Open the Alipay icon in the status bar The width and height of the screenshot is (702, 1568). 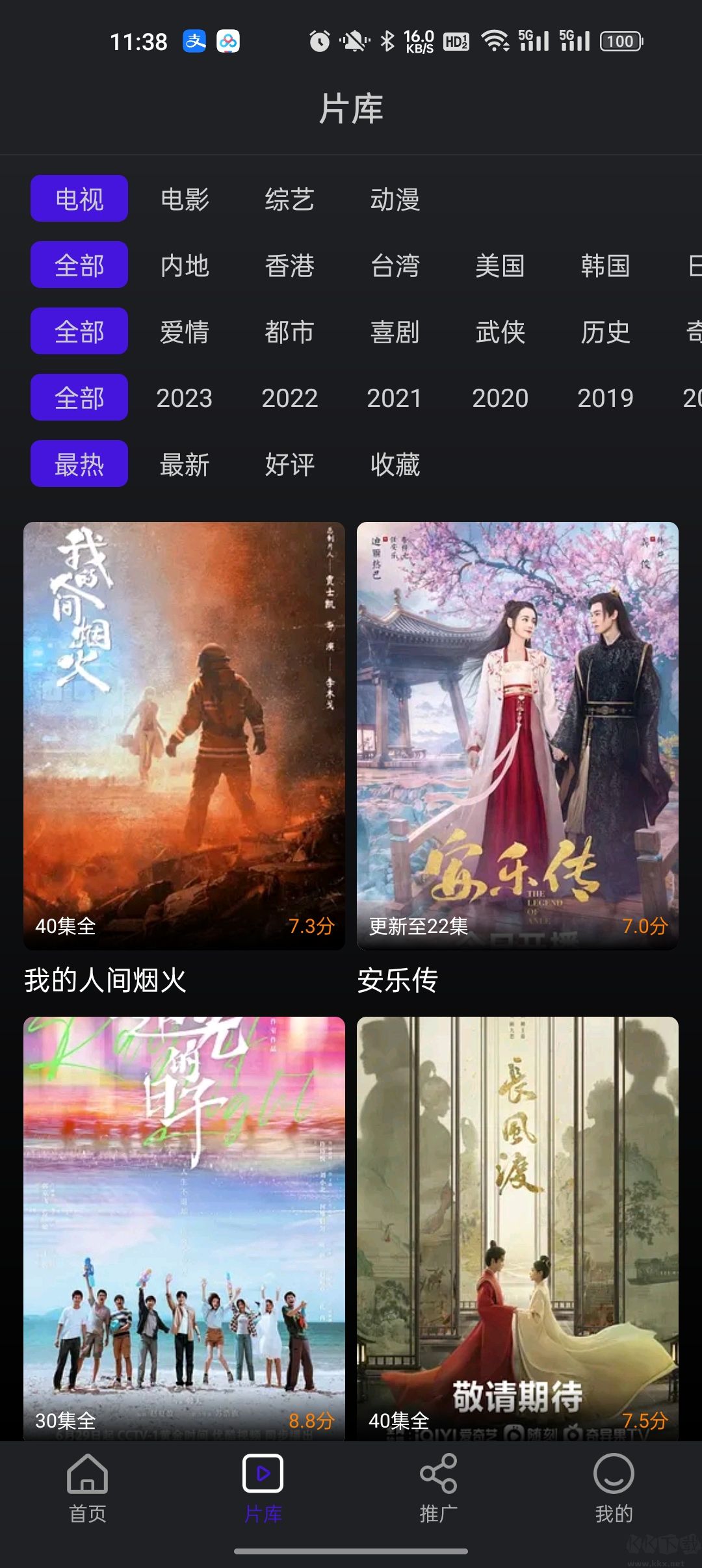coord(196,40)
